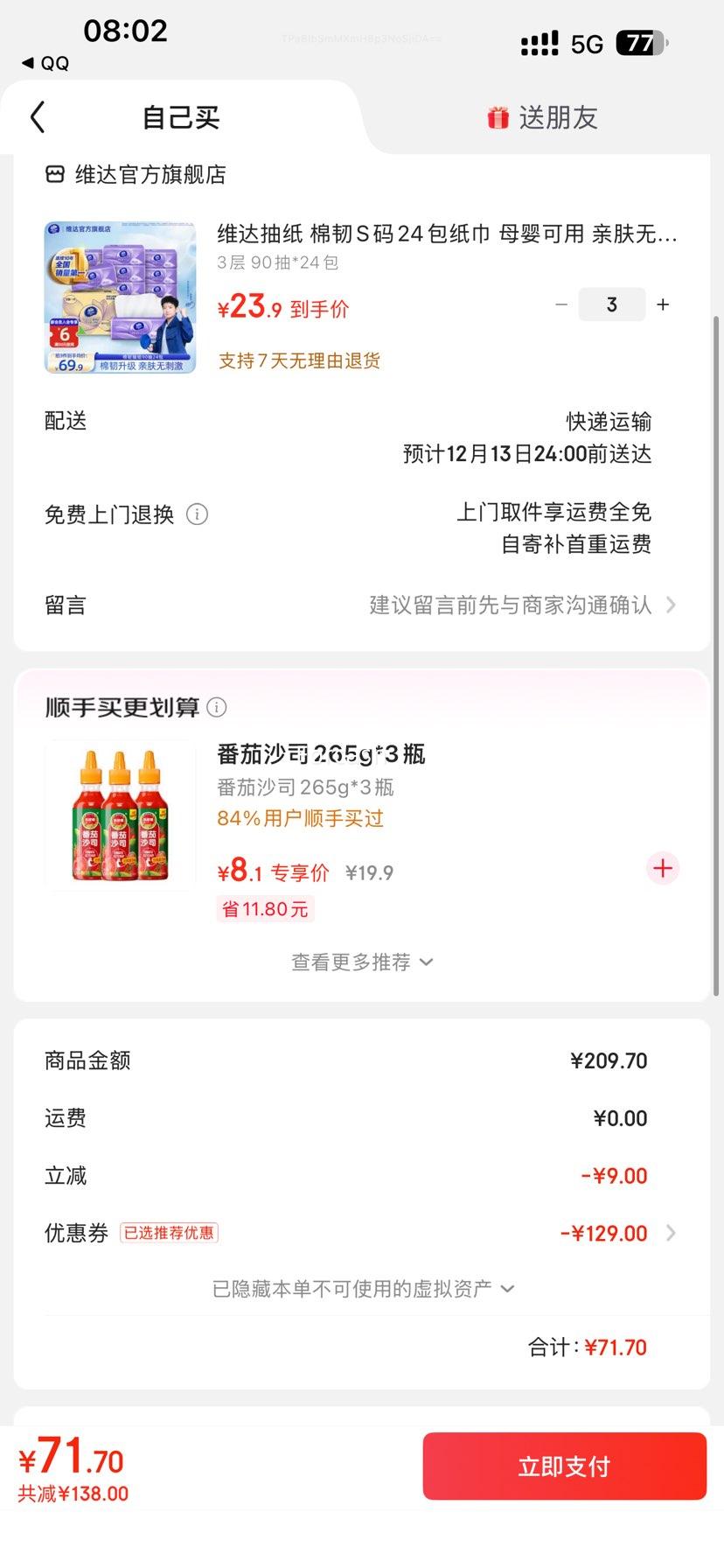Open the 番茄沙司 product image

[120, 815]
